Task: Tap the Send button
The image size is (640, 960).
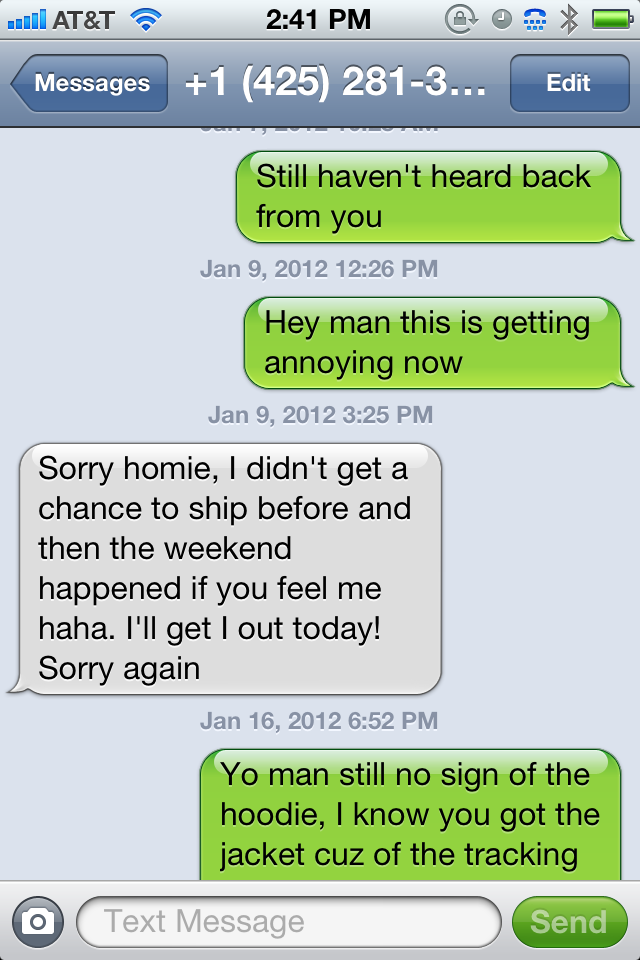Action: tap(568, 921)
